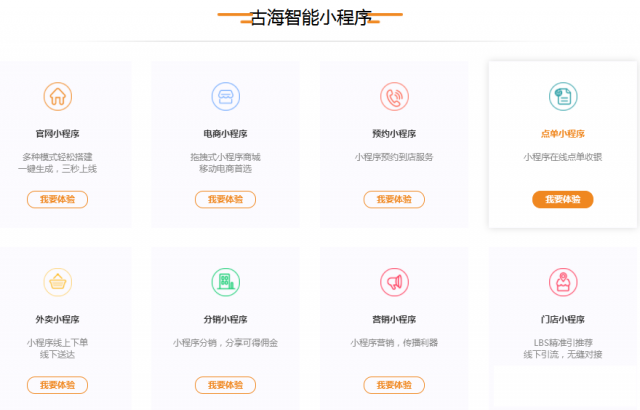Tap 我要体验 in the 营销小程序 card
Screen dimensions: 640x410
[393, 385]
